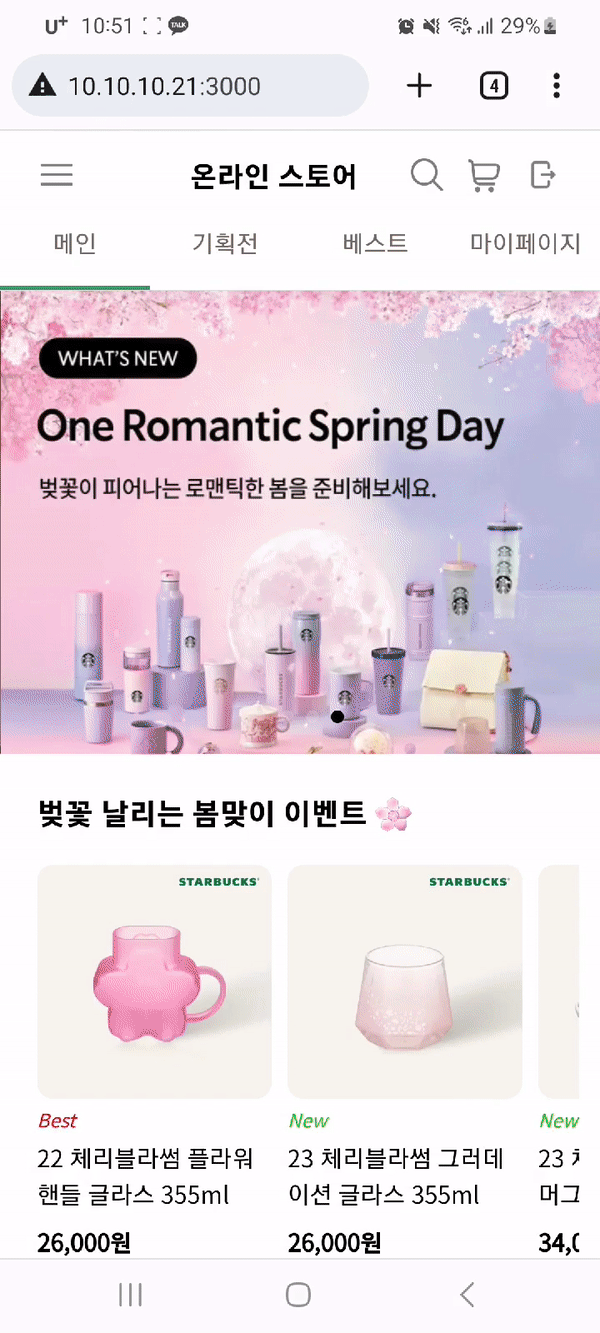Image resolution: width=600 pixels, height=1333 pixels.
Task: Open the One Romantic Spring Day banner
Action: click(x=300, y=520)
